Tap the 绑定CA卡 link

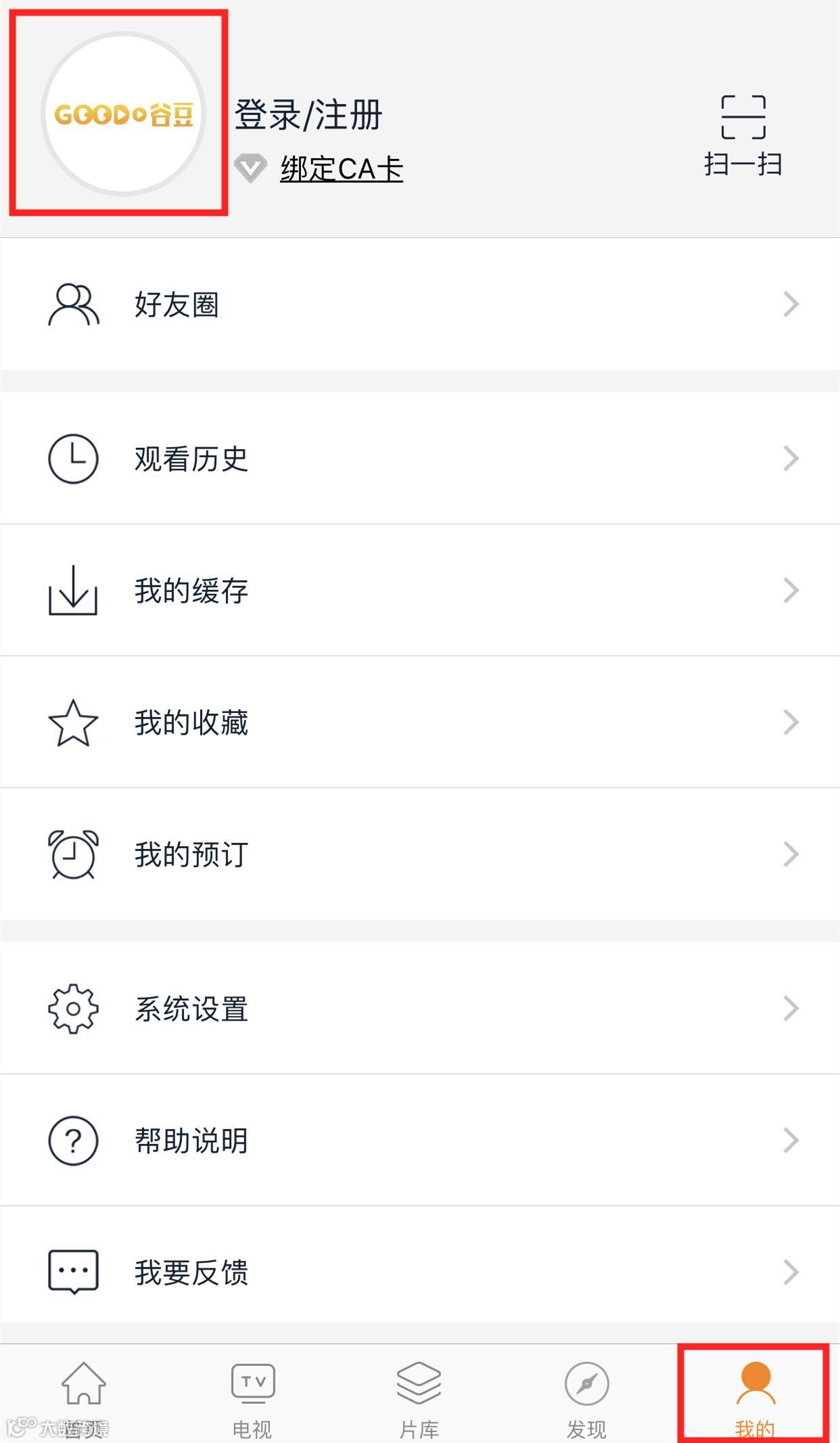341,169
